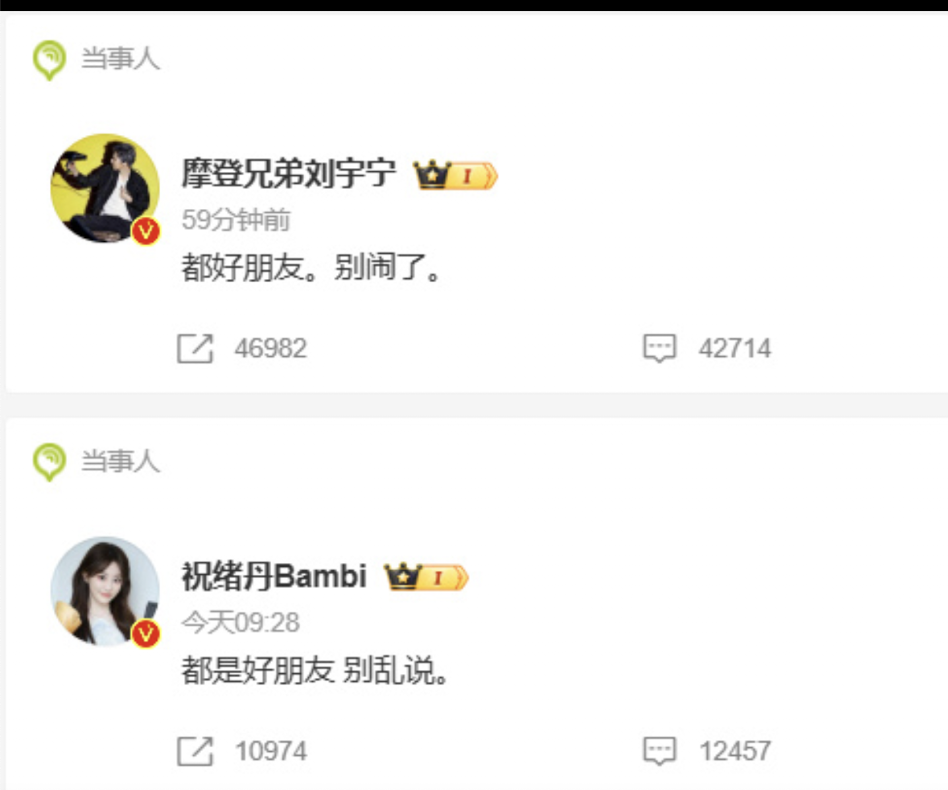Repost 祝绪丹Bambi's post
This screenshot has width=948, height=790.
click(196, 750)
